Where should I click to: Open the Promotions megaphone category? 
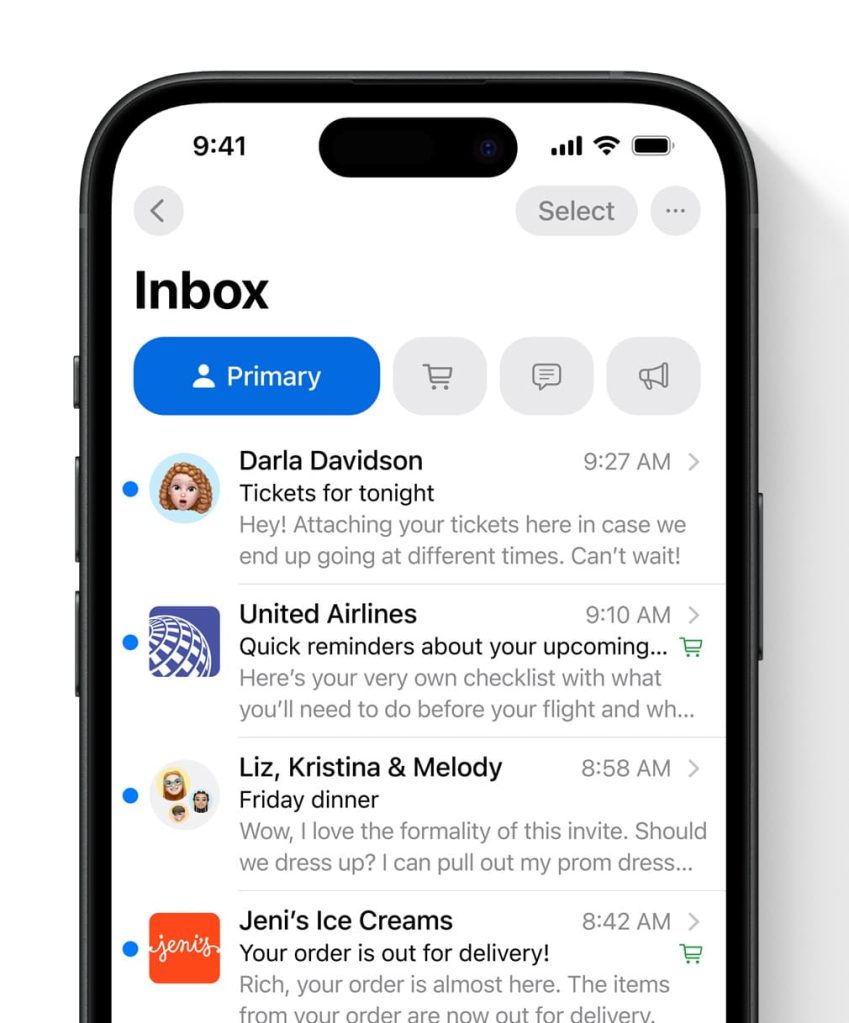pos(653,376)
